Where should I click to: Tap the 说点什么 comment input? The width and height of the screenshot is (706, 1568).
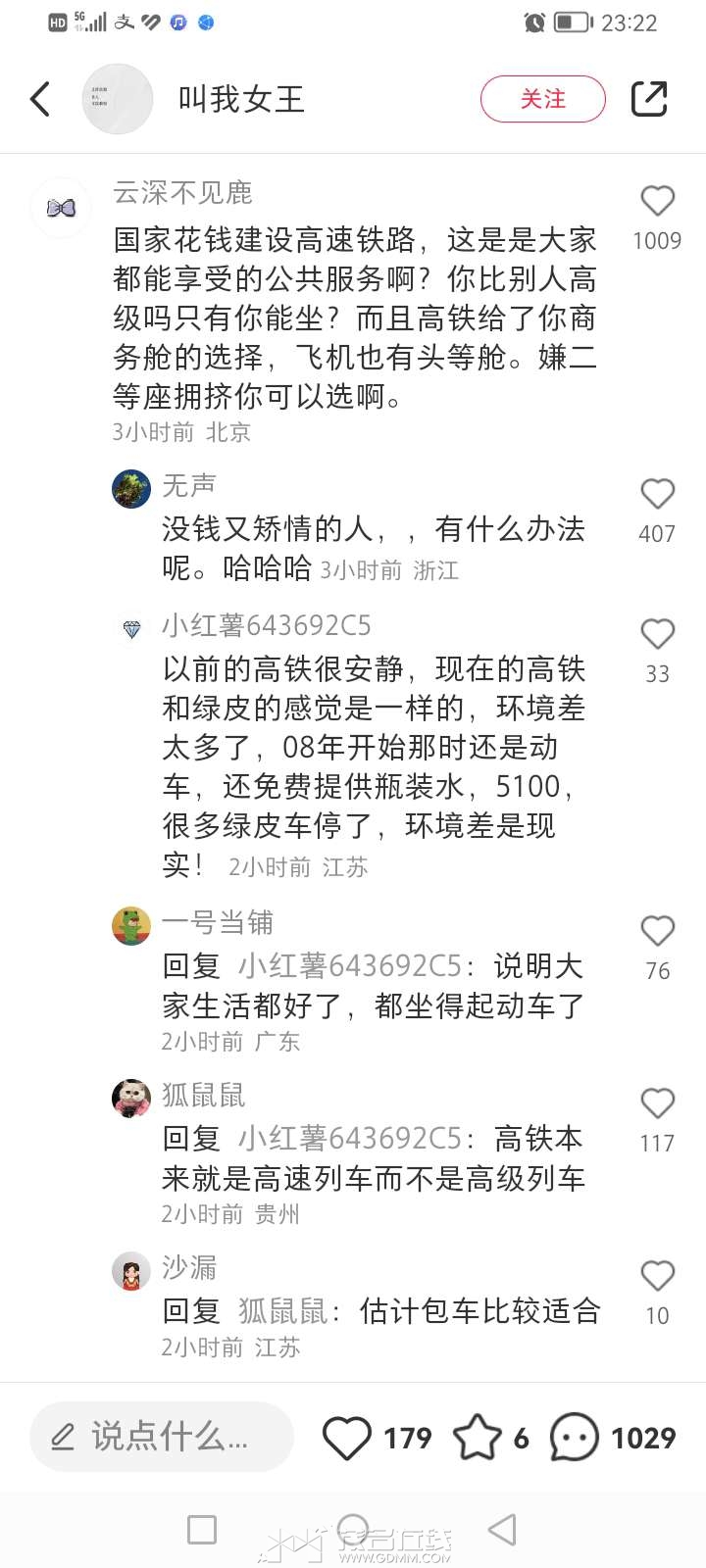point(162,1438)
